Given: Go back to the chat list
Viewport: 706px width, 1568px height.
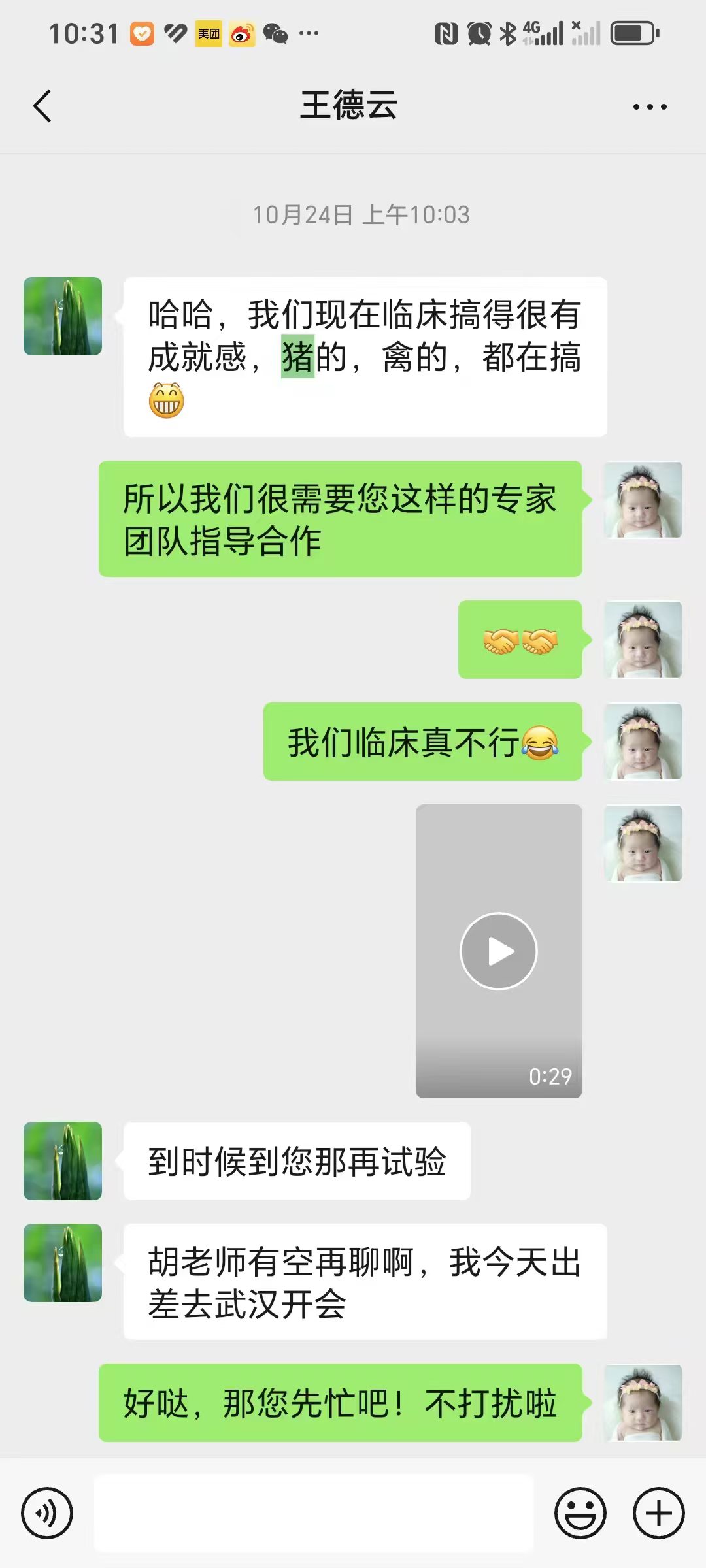Looking at the screenshot, I should pos(42,106).
